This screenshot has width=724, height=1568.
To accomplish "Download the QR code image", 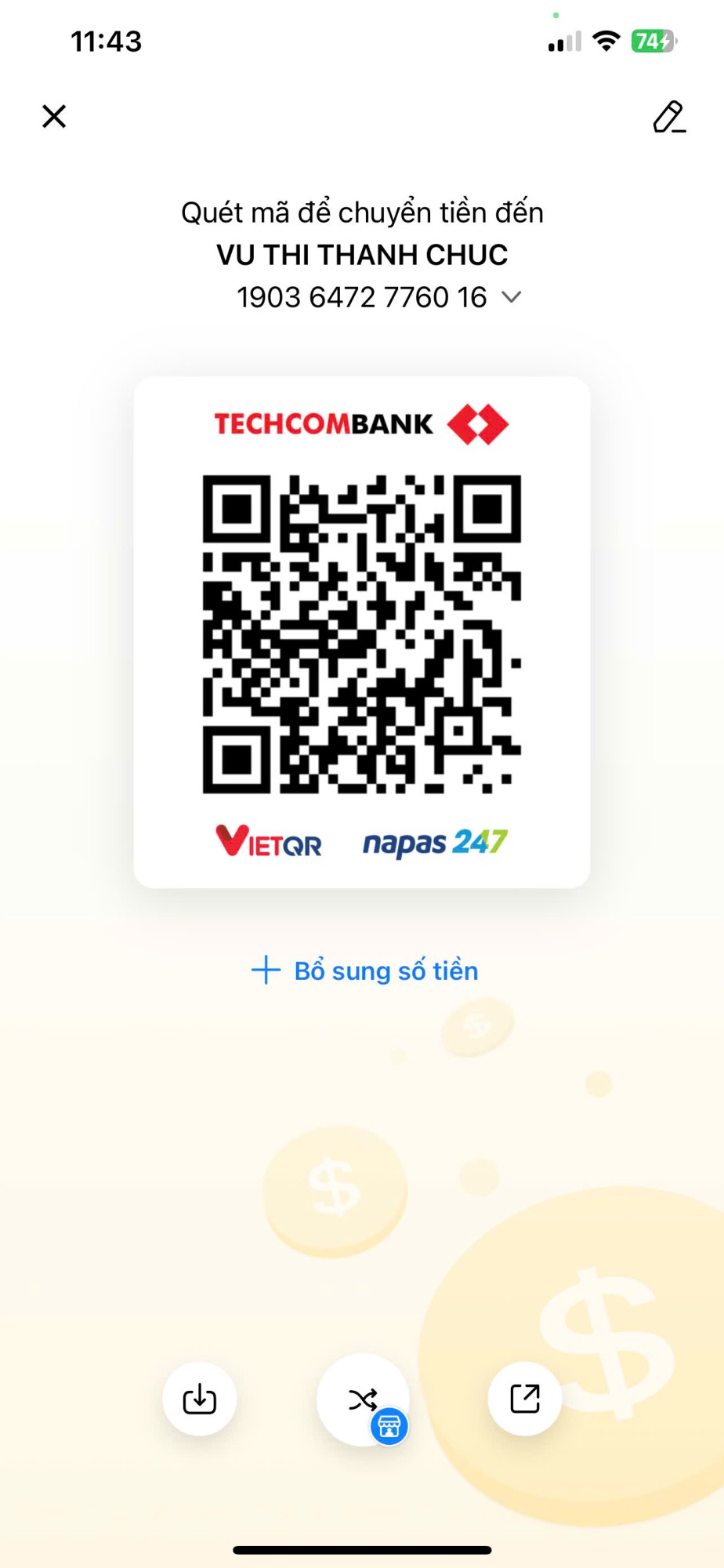I will click(200, 1399).
